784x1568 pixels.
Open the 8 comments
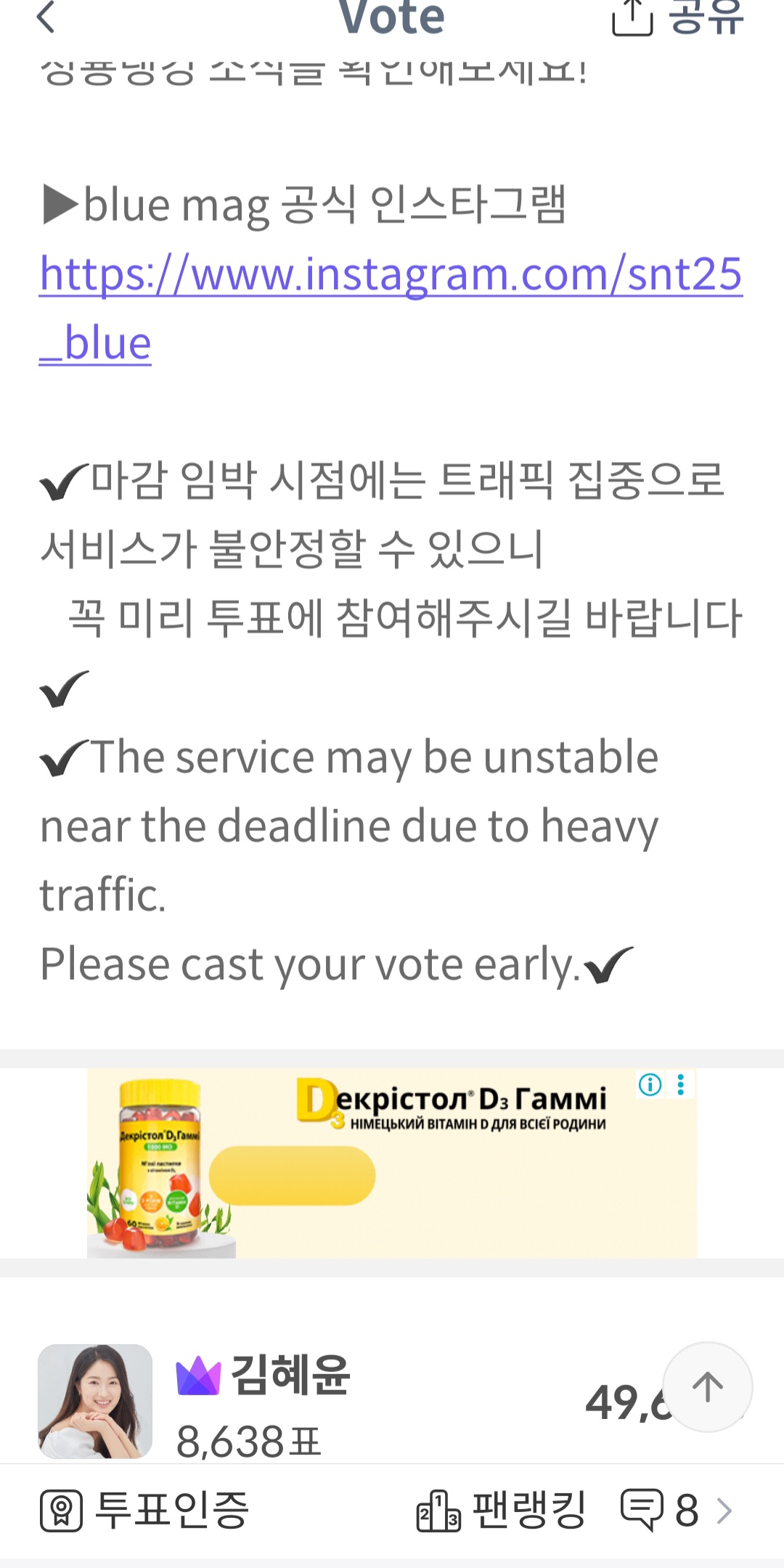(675, 1511)
